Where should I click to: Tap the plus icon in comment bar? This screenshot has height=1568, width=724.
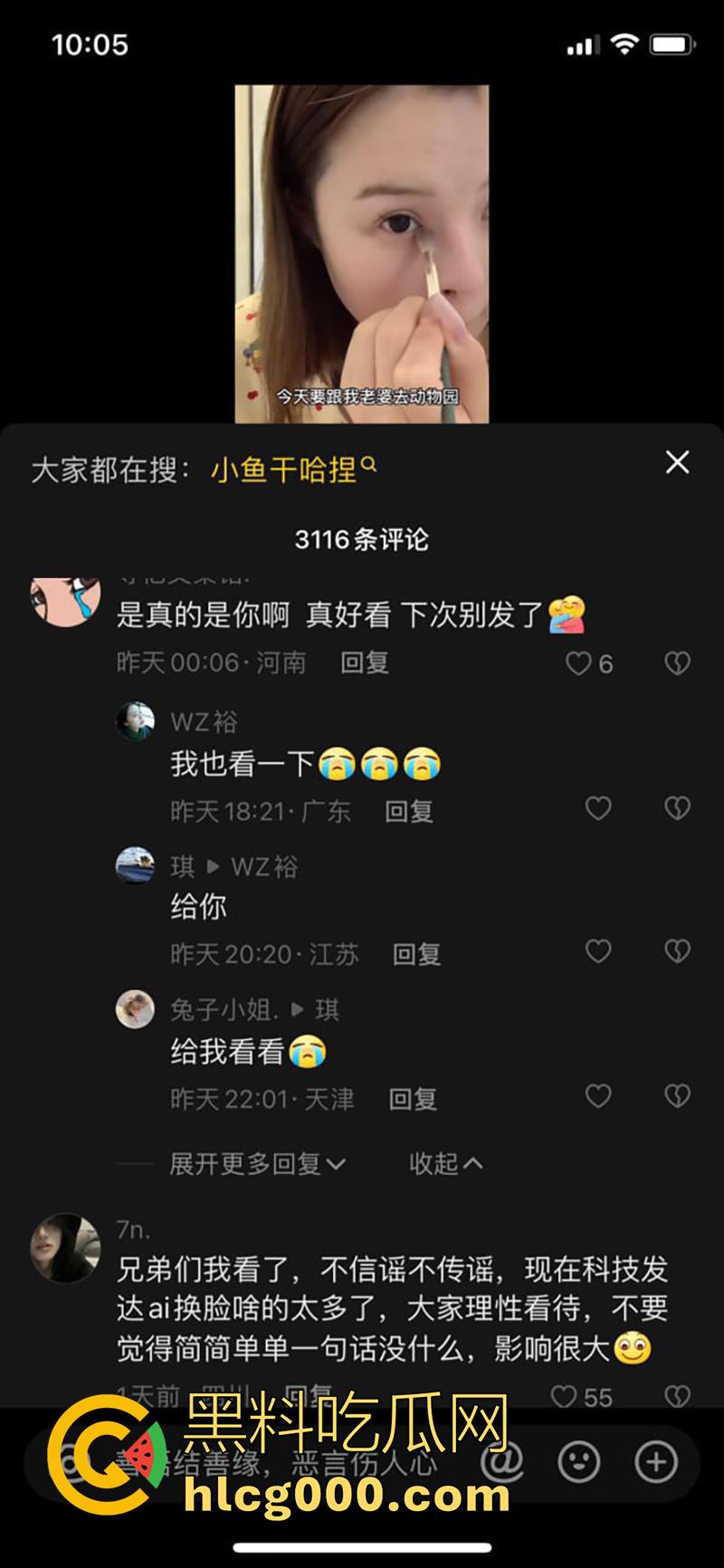[656, 1461]
